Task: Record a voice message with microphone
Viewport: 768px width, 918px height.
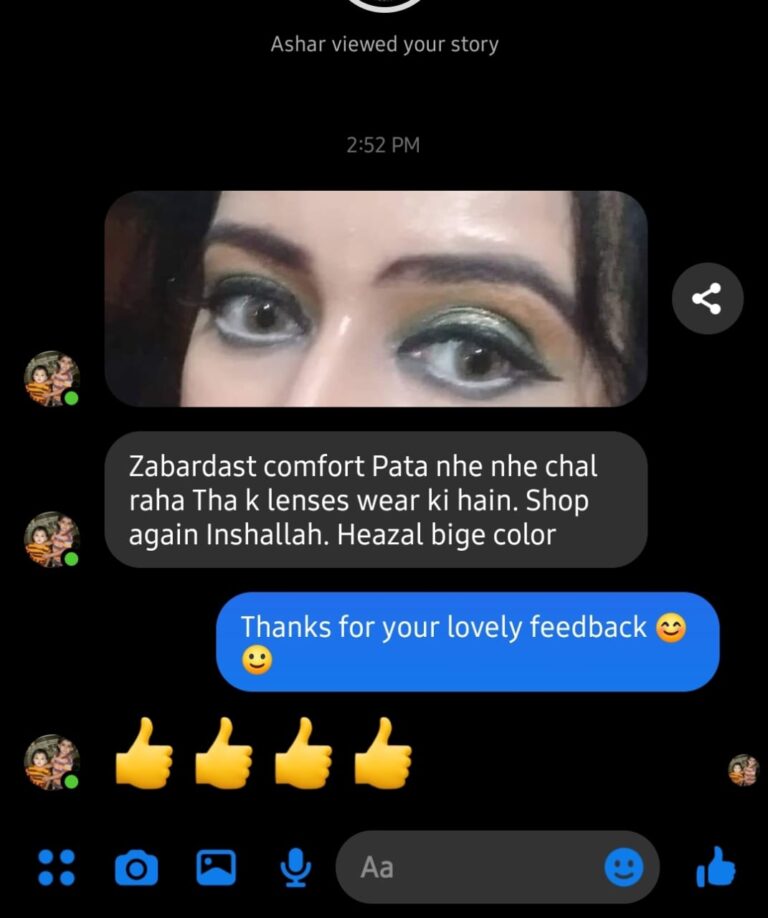Action: click(x=295, y=867)
